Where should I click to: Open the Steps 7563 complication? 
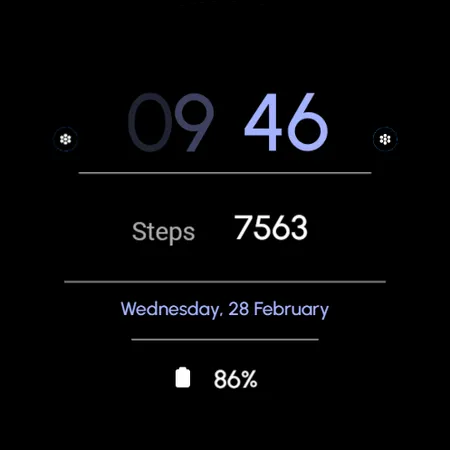(220, 229)
